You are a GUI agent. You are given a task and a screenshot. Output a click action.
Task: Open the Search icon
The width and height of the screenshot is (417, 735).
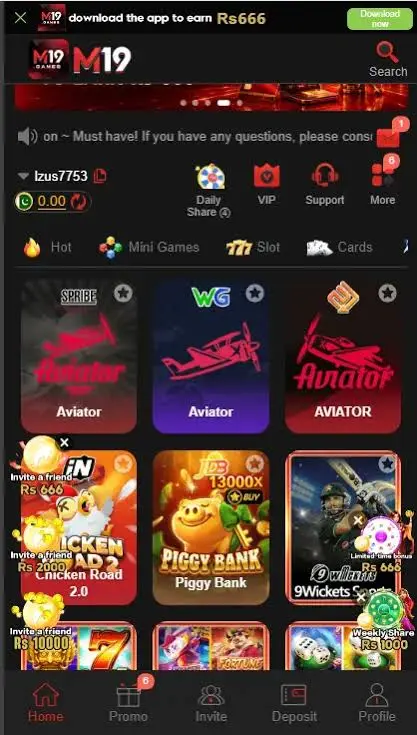pyautogui.click(x=387, y=60)
